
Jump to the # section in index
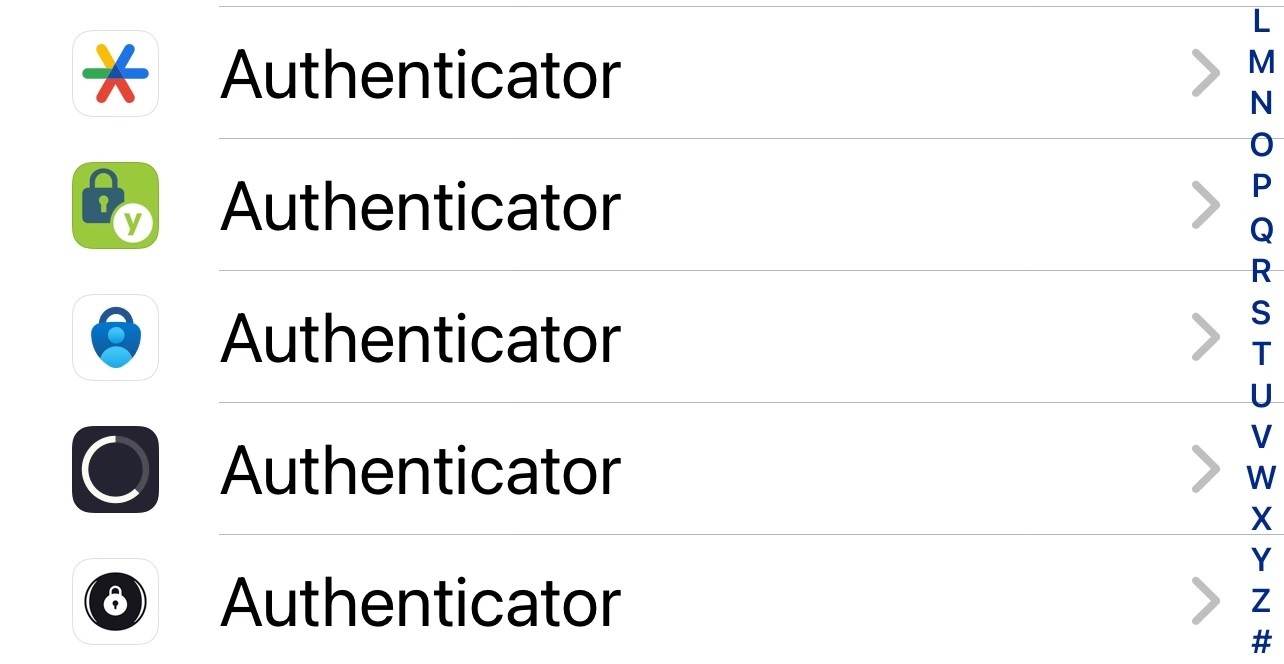tap(1261, 640)
